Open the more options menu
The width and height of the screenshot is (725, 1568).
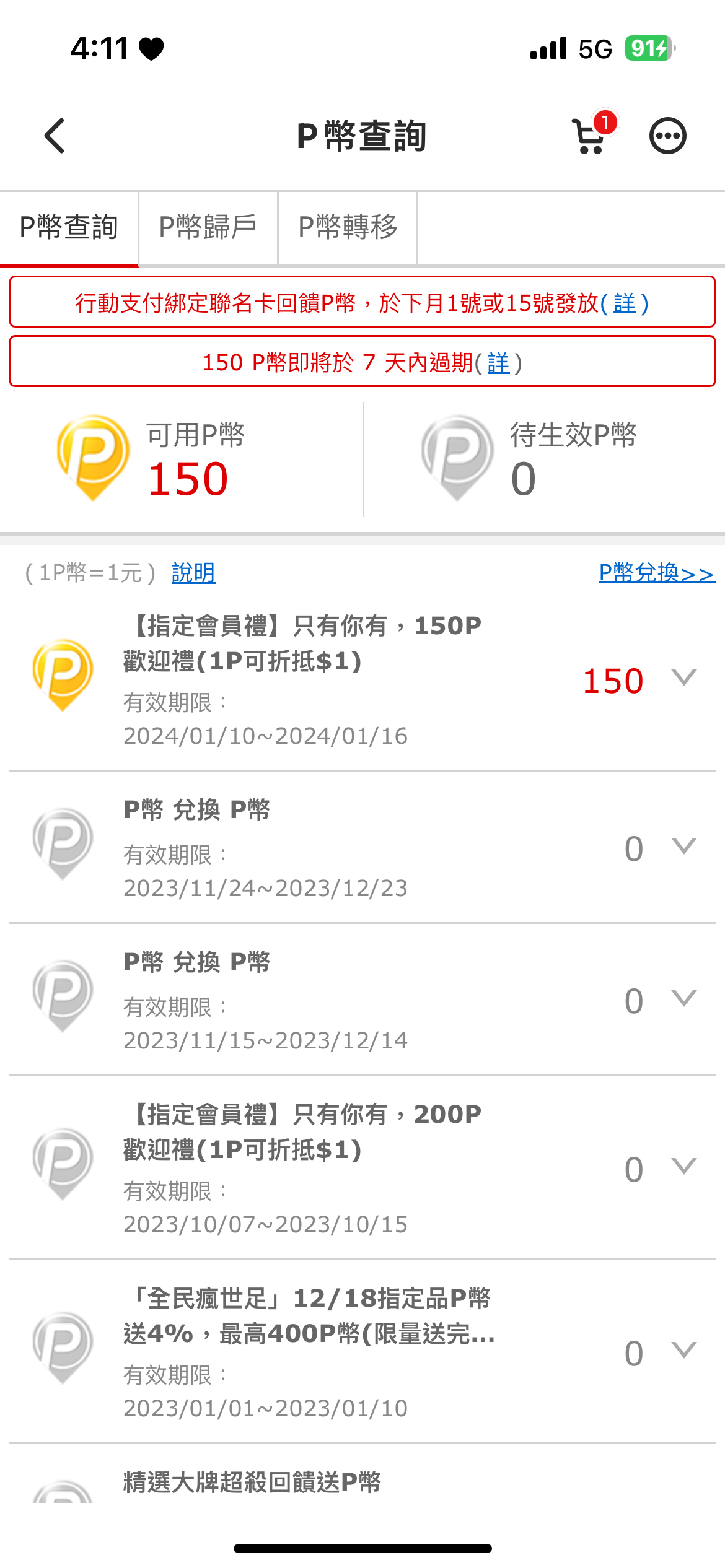pos(667,136)
